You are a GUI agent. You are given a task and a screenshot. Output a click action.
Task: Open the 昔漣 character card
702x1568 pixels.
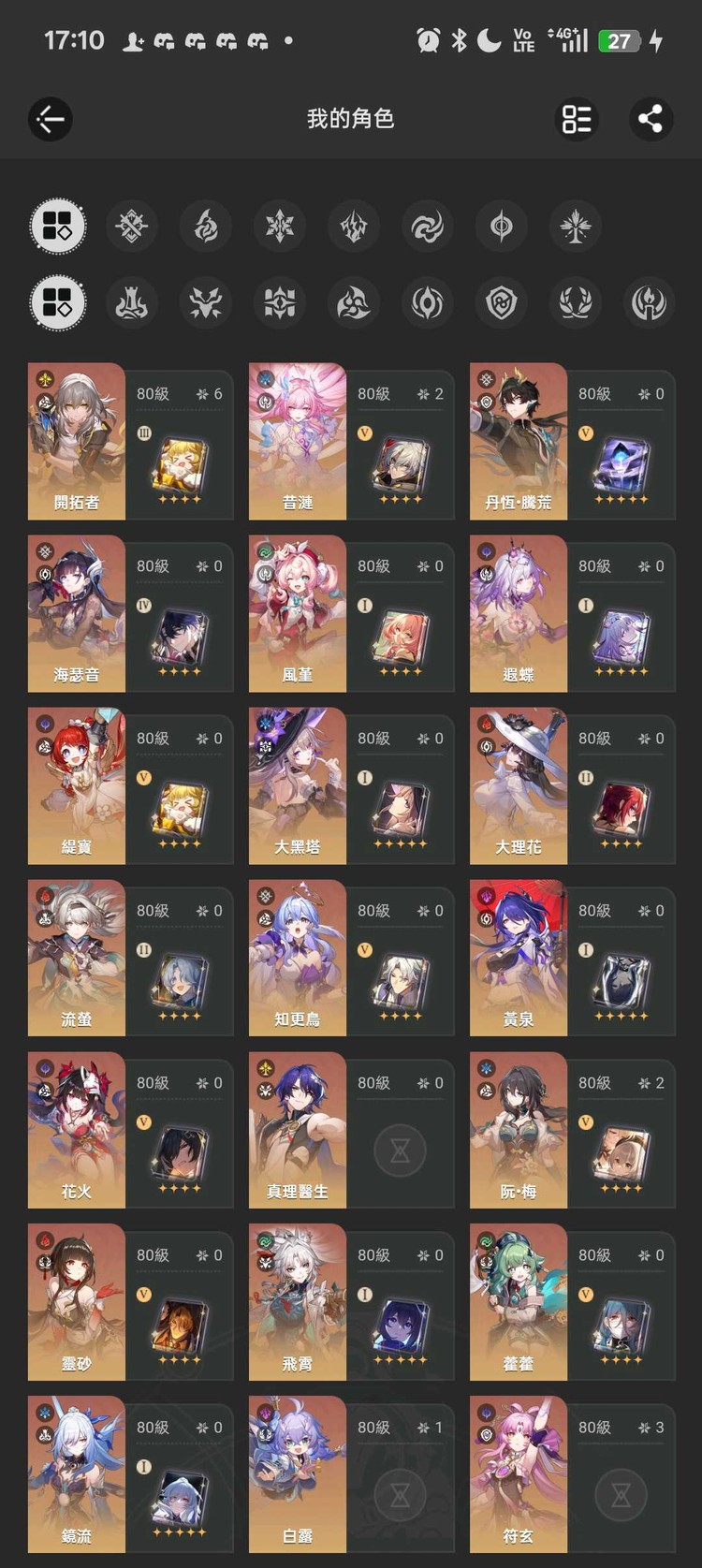click(x=351, y=441)
